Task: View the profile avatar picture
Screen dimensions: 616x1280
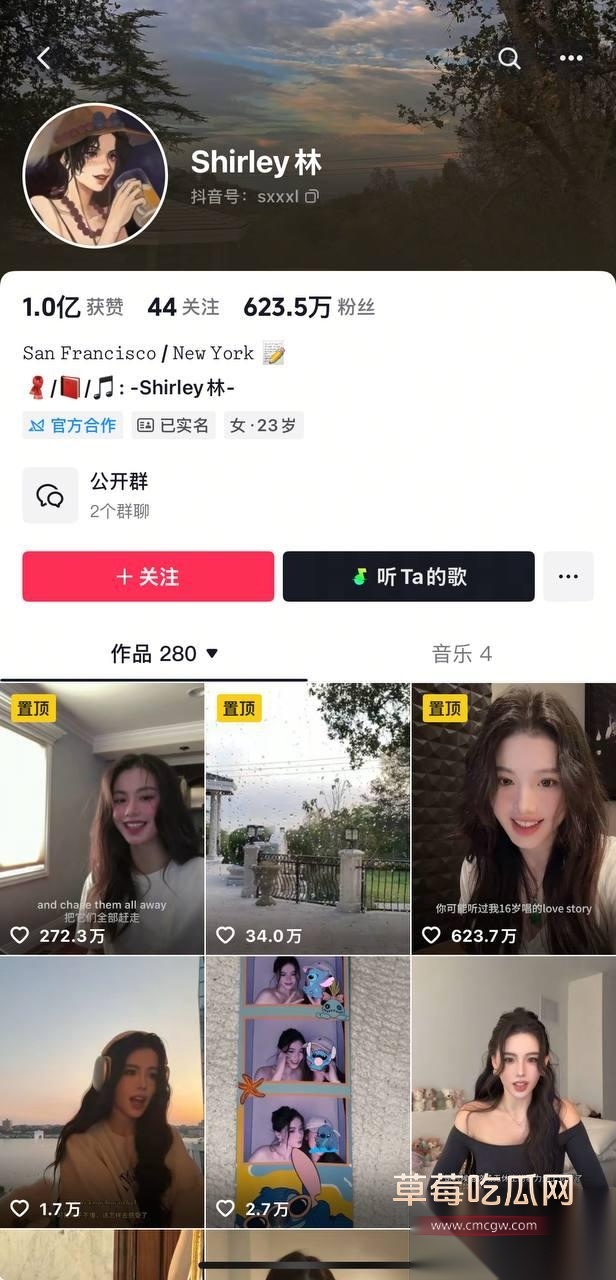Action: tap(95, 174)
